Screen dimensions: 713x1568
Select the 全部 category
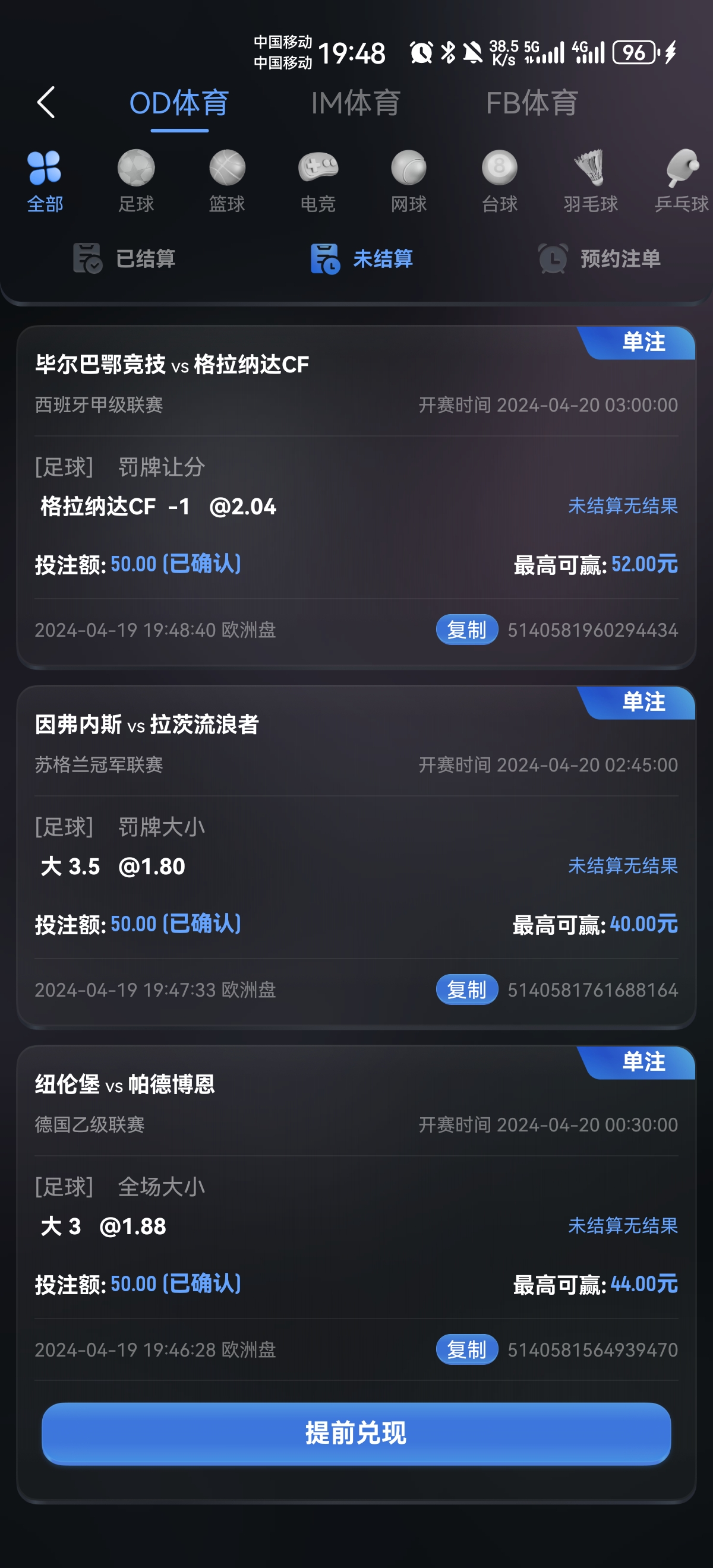(45, 181)
